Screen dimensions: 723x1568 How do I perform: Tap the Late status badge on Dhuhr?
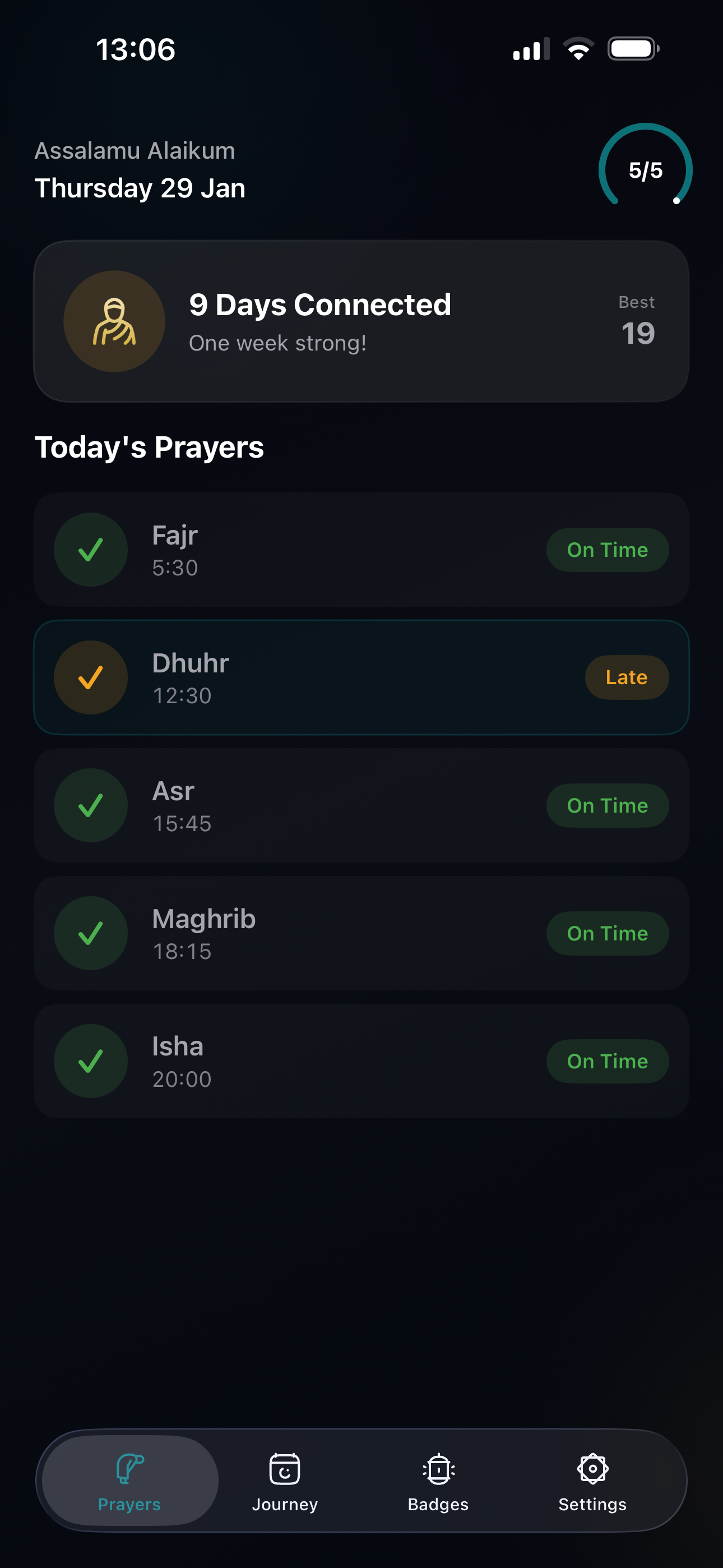pos(626,677)
